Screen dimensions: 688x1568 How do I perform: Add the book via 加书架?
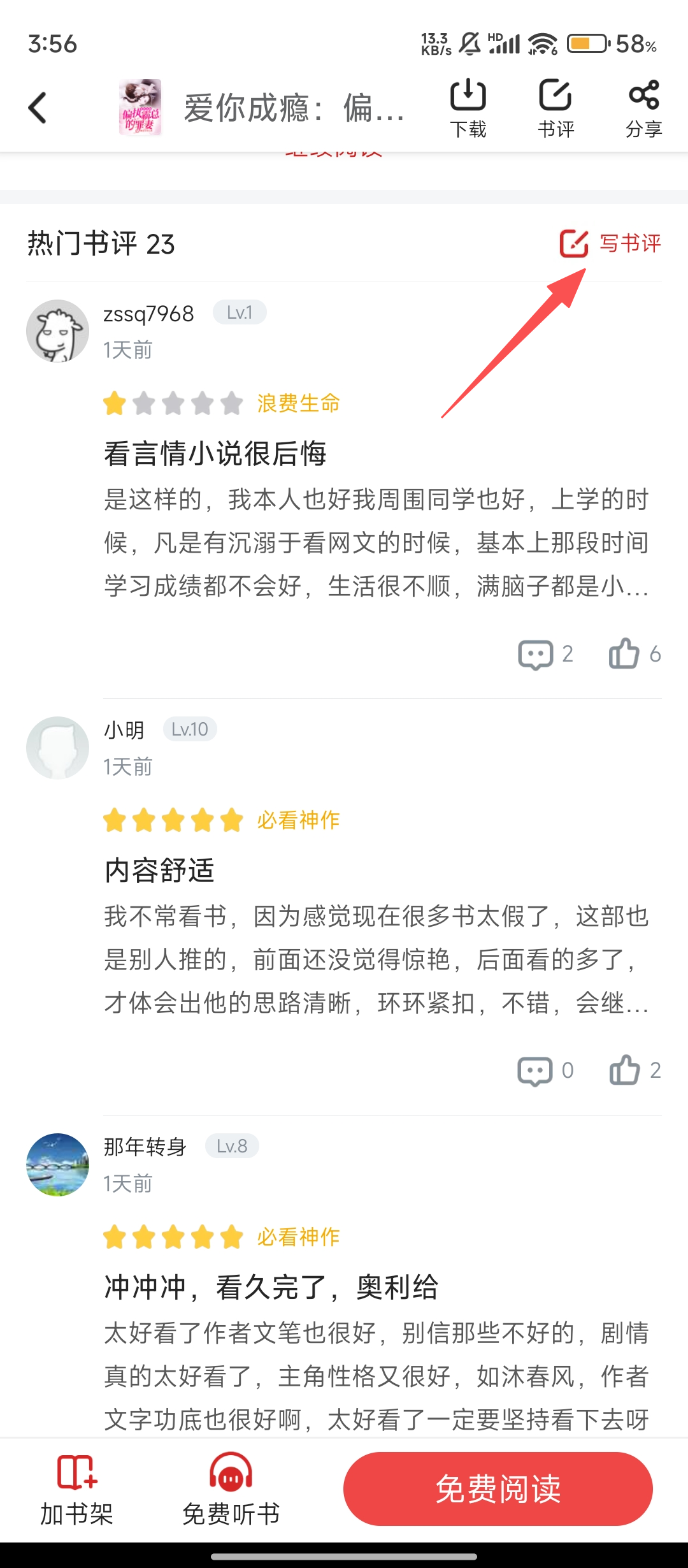click(76, 1489)
